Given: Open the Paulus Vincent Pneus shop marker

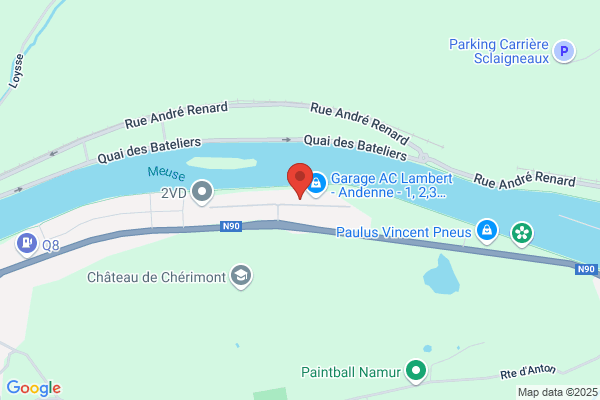Looking at the screenshot, I should tap(487, 231).
